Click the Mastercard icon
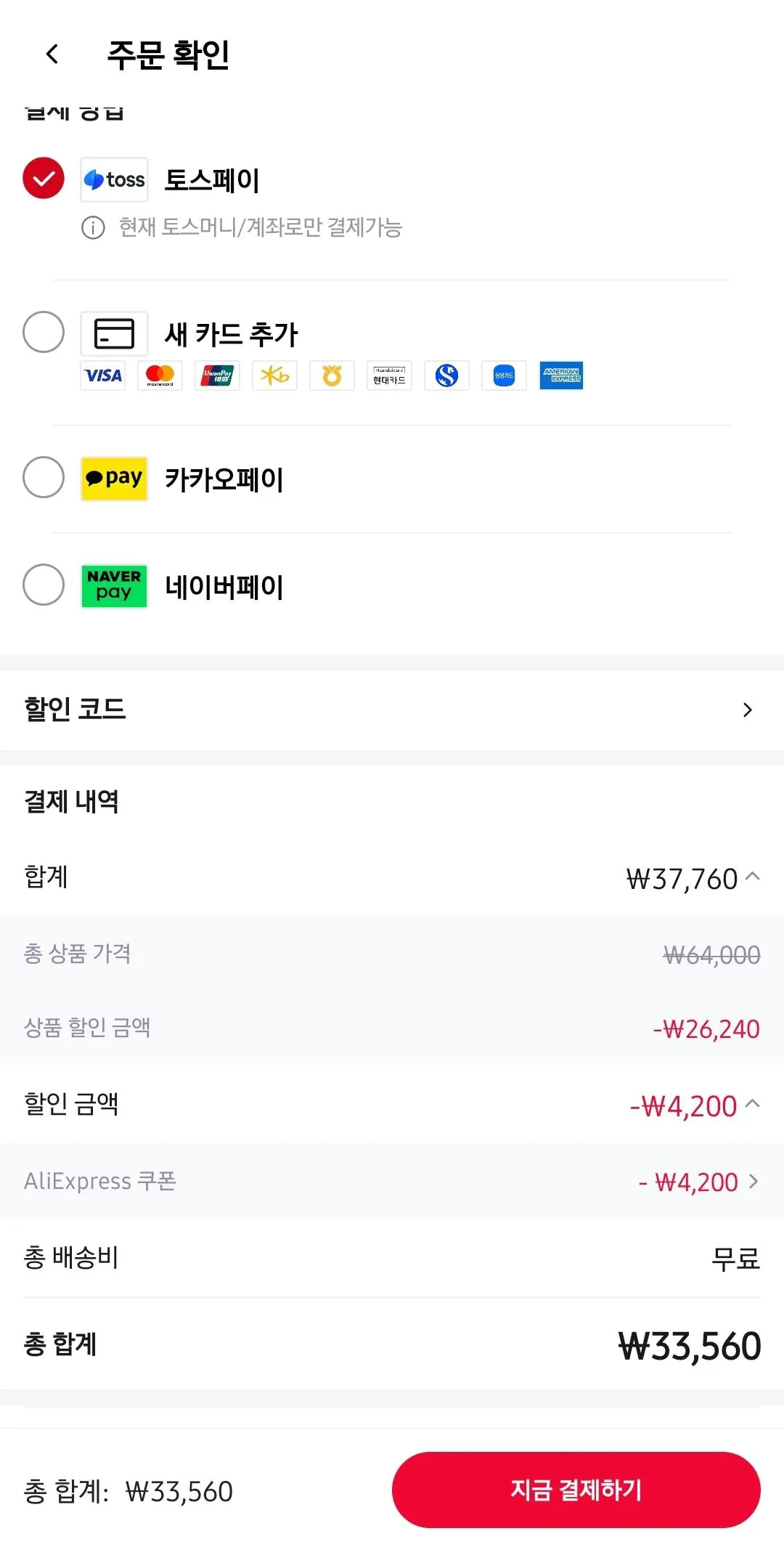The height and width of the screenshot is (1547, 784). 160,375
